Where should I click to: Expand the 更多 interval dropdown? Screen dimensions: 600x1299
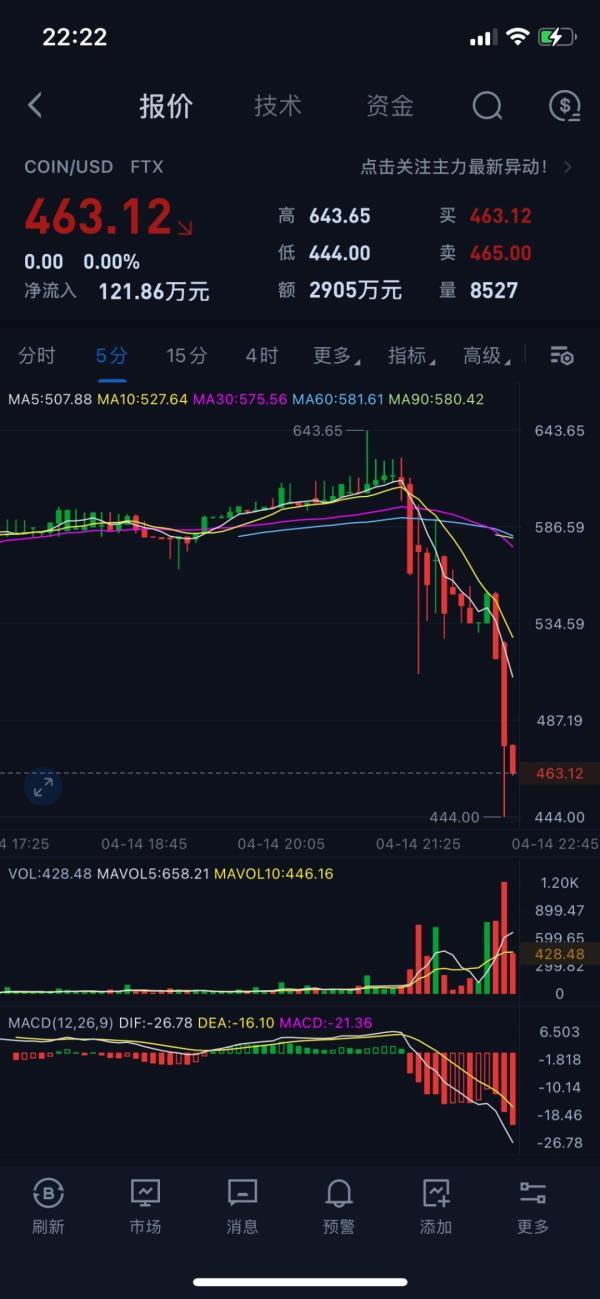(x=337, y=355)
